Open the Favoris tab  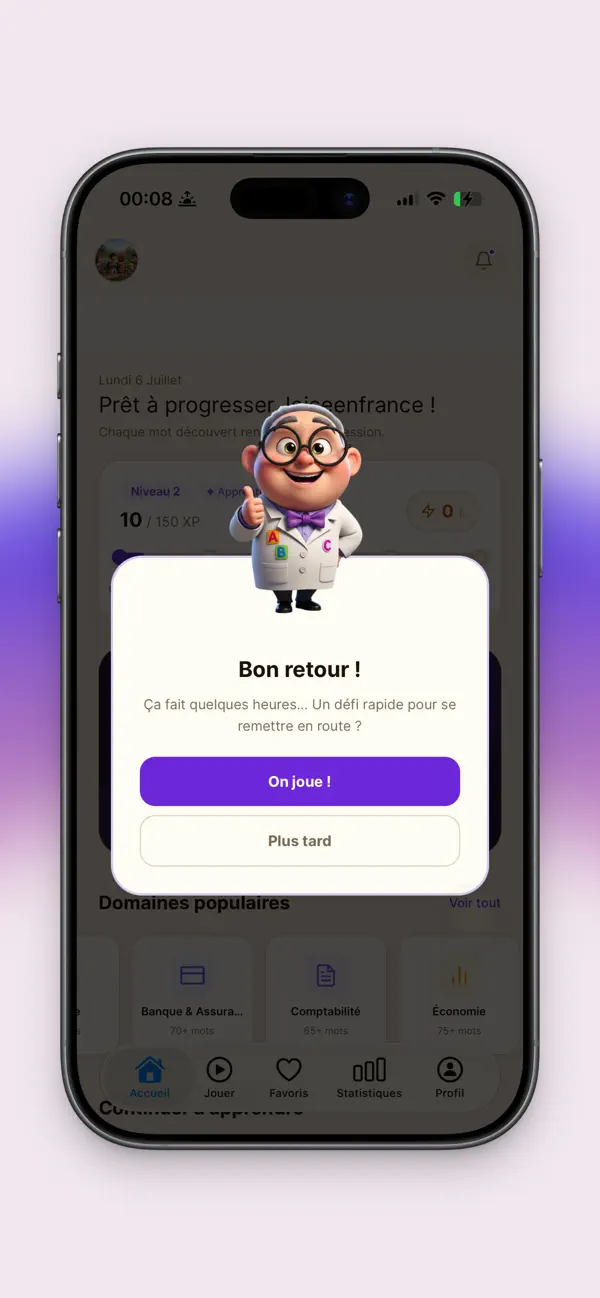(x=289, y=1078)
